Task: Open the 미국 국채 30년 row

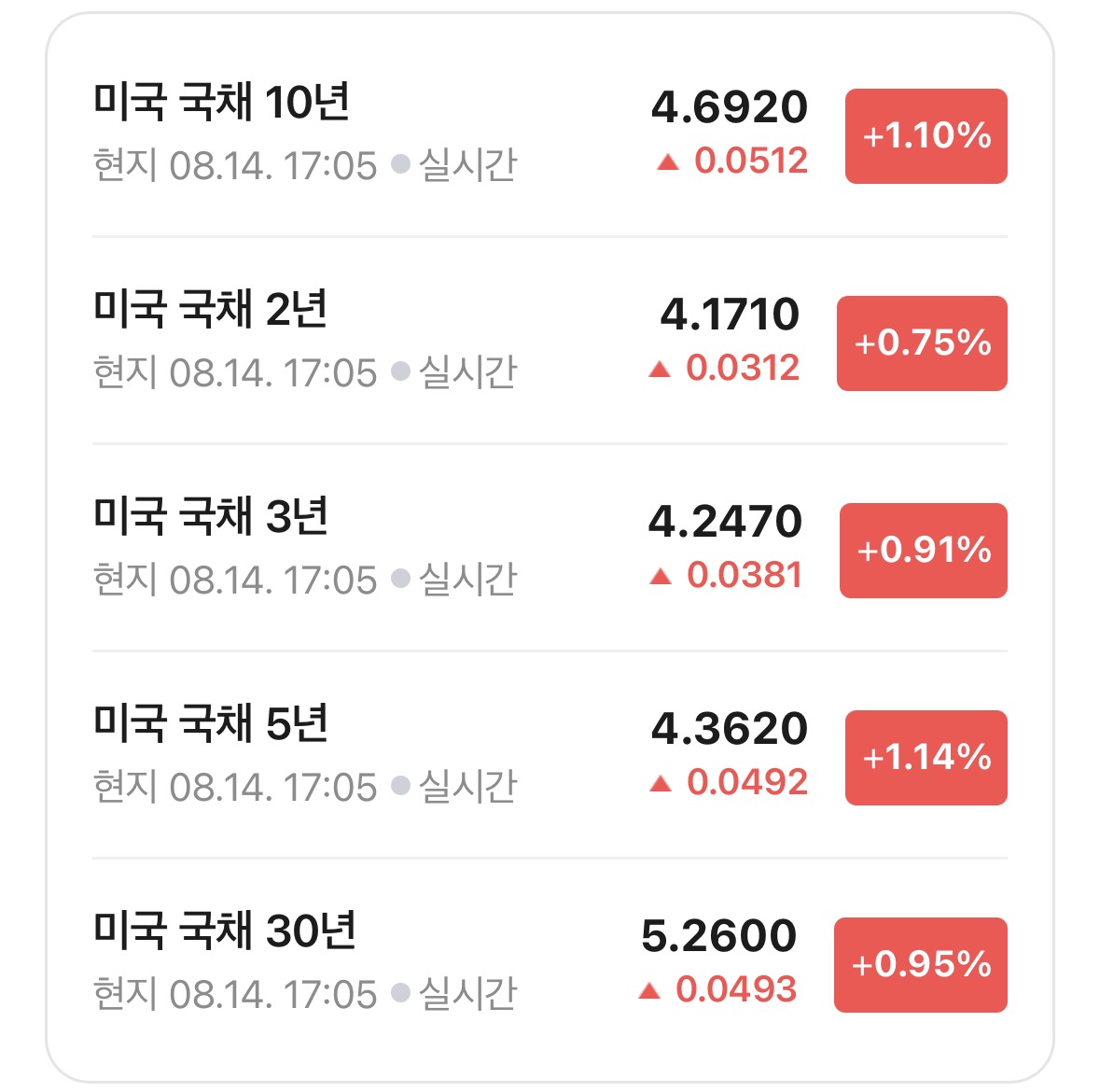Action: pyautogui.click(x=550, y=962)
